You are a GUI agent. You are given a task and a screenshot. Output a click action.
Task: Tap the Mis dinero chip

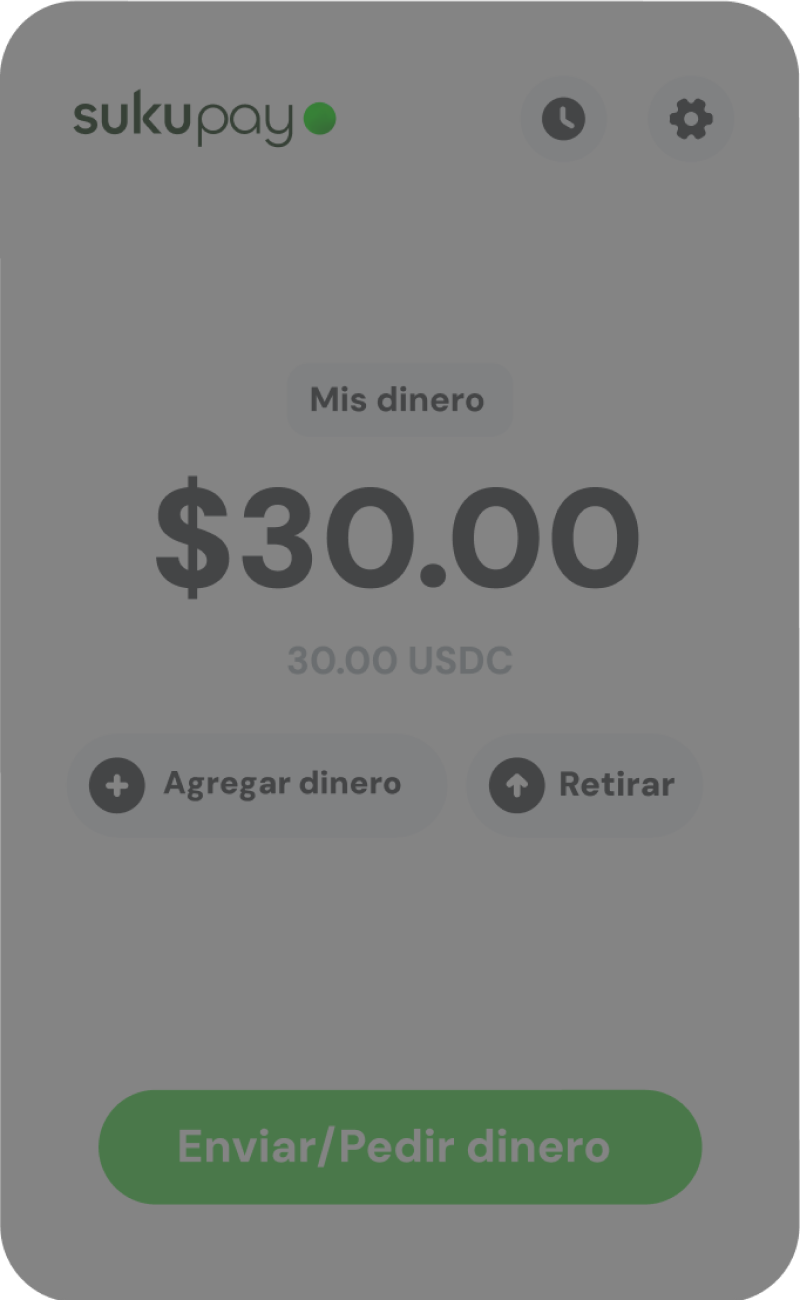[x=399, y=400]
